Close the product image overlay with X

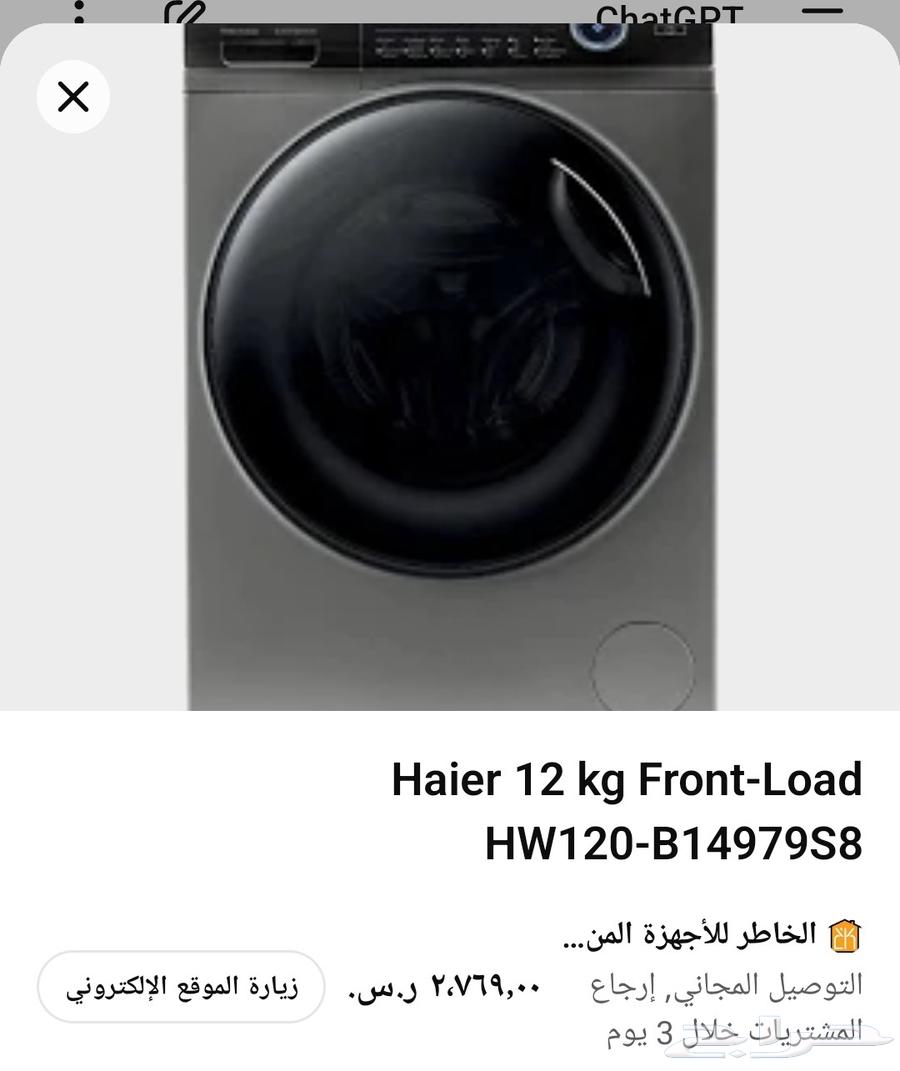pyautogui.click(x=73, y=97)
